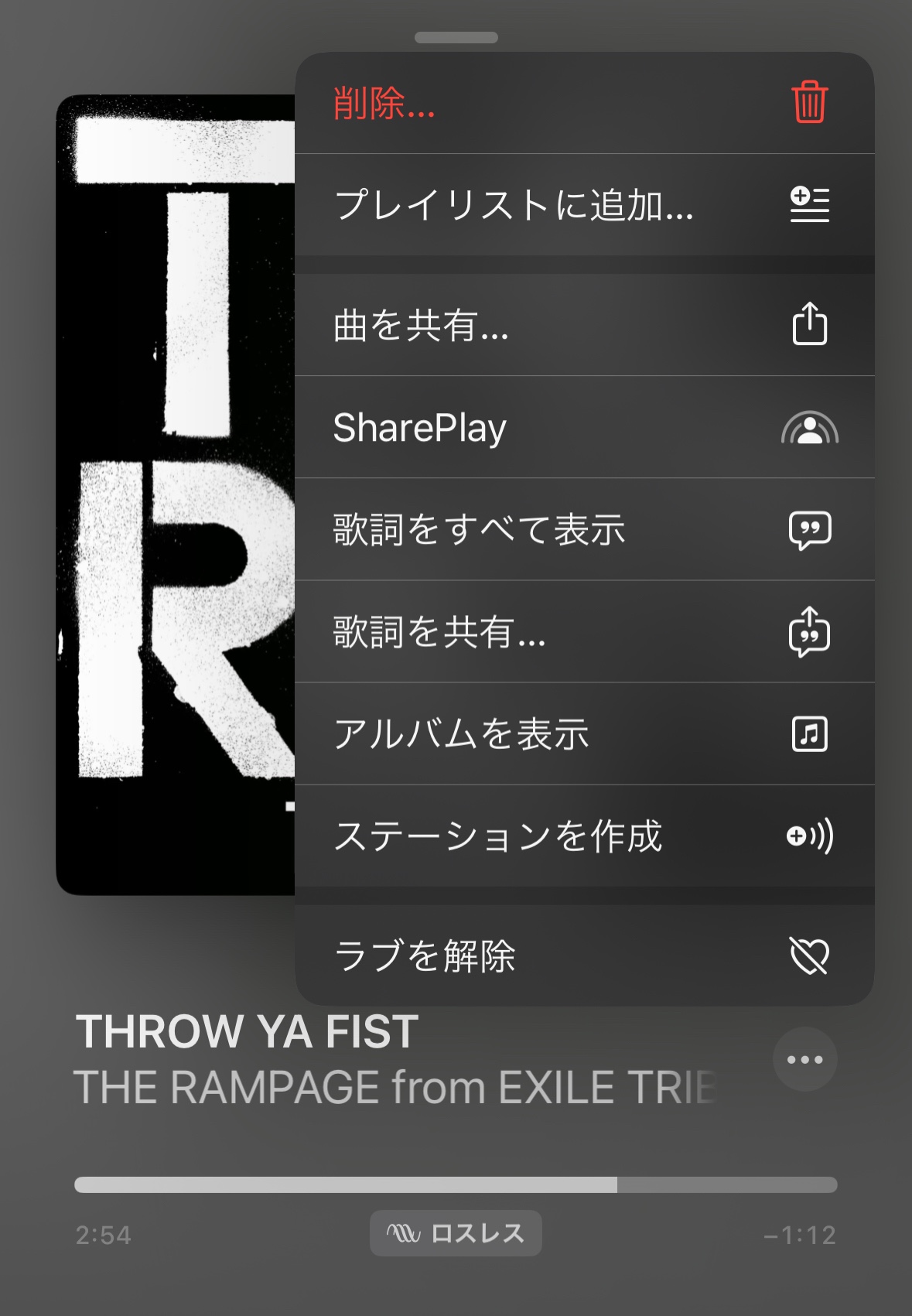The height and width of the screenshot is (1316, 912).
Task: Tap ラブを解除 to remove love
Action: 584,955
